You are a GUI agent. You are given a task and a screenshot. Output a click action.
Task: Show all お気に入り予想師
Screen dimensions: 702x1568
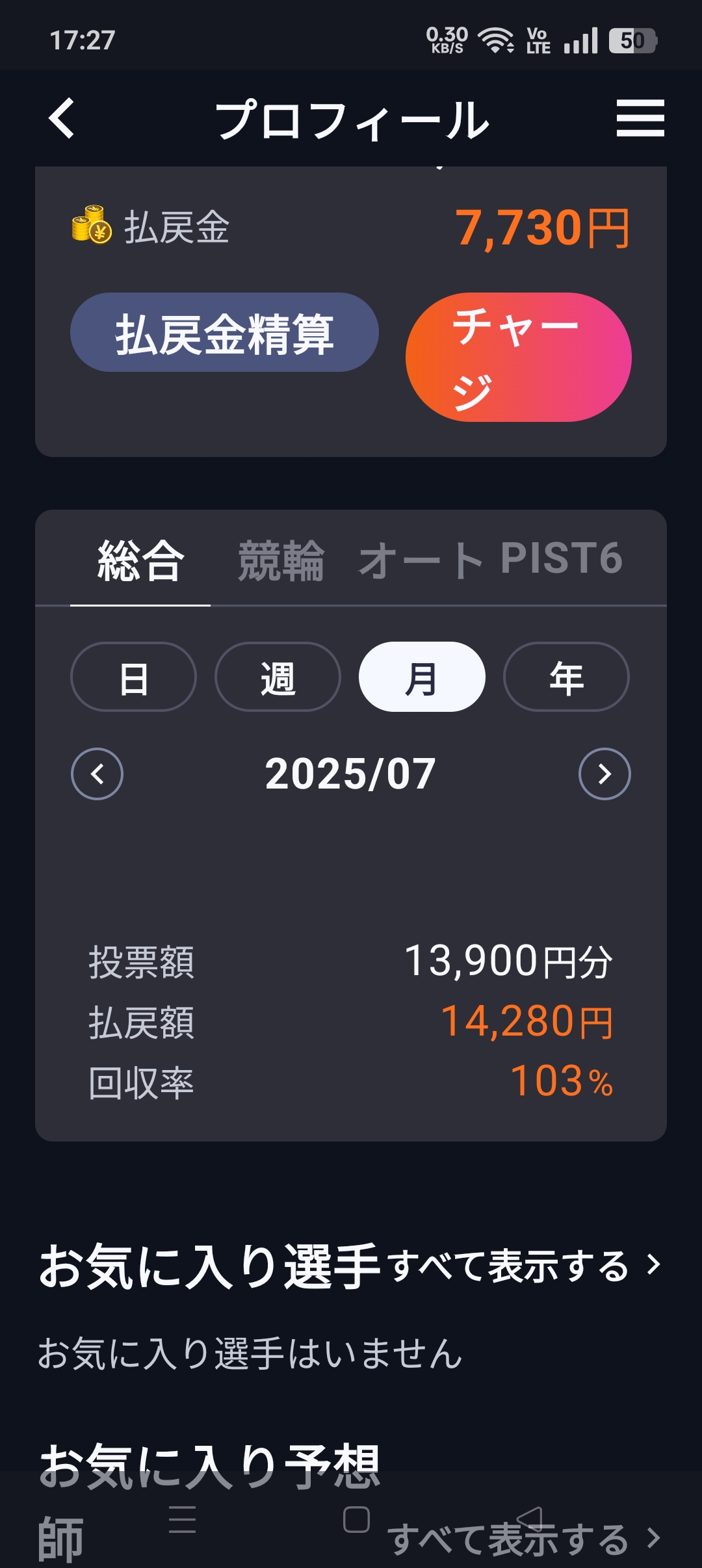coord(524,1538)
